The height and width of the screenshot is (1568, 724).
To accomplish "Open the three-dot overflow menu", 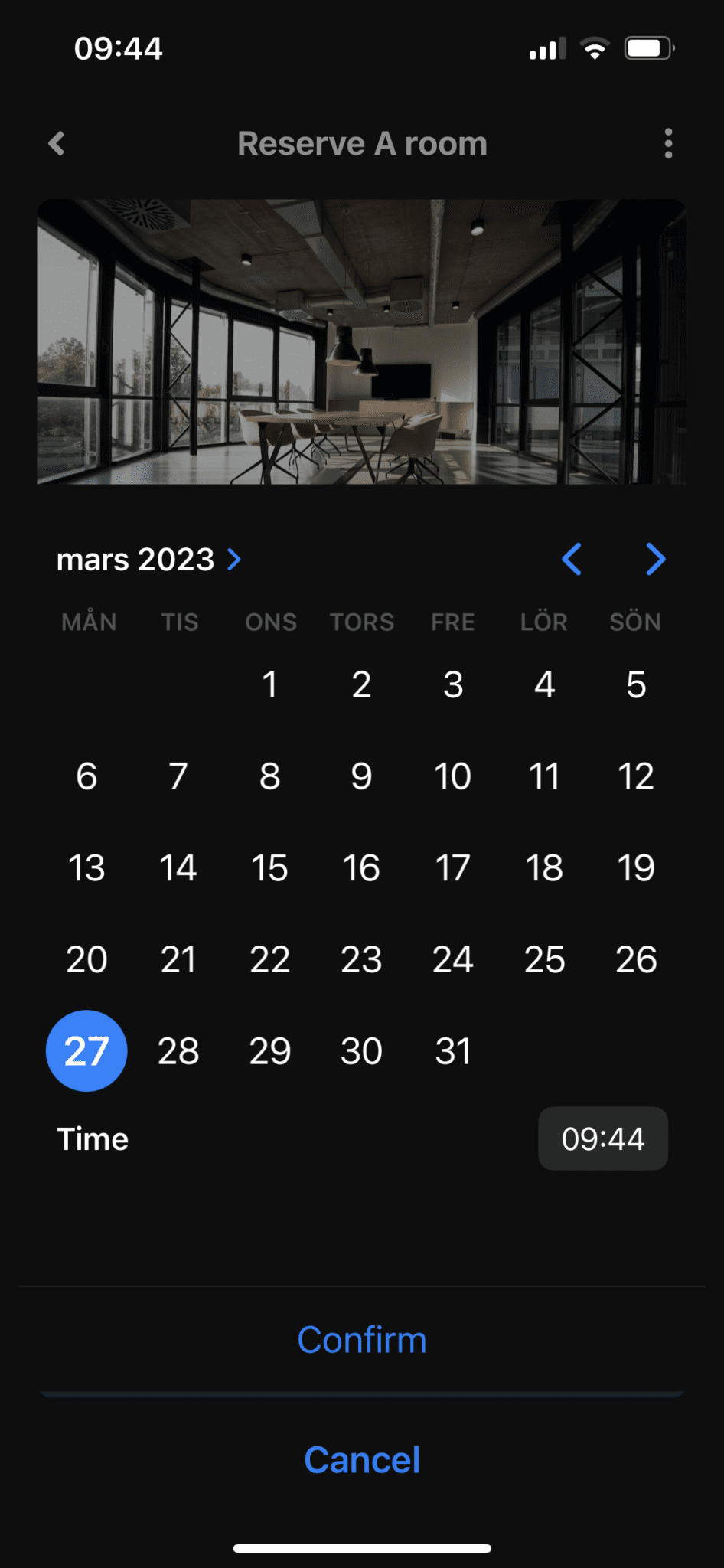I will tap(668, 143).
